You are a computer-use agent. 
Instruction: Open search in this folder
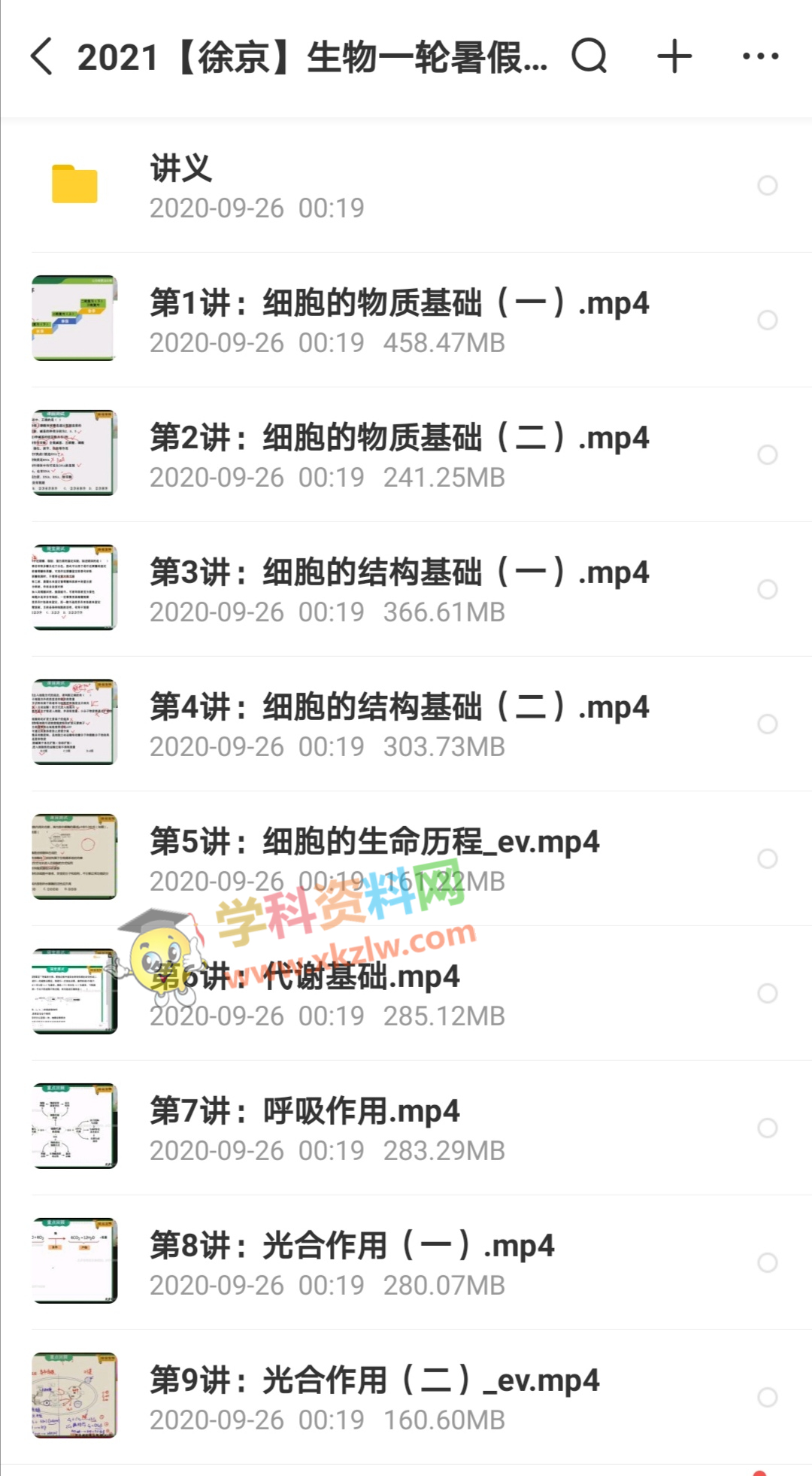tap(589, 56)
